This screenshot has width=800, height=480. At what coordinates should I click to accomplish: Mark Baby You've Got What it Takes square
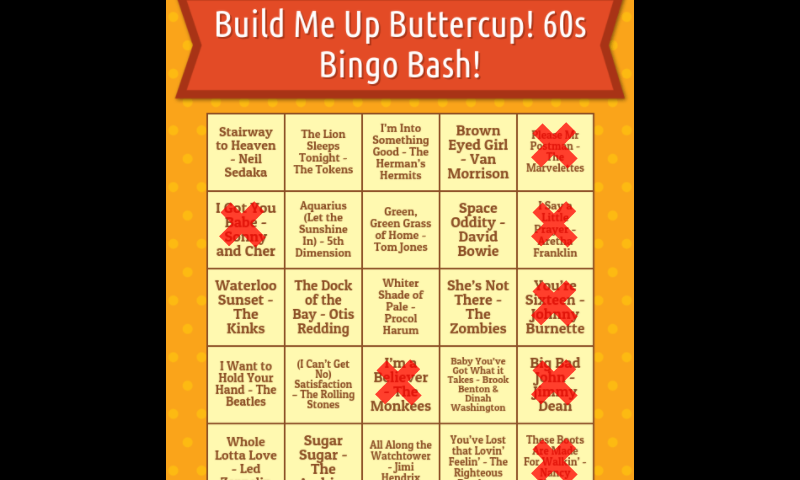[478, 384]
